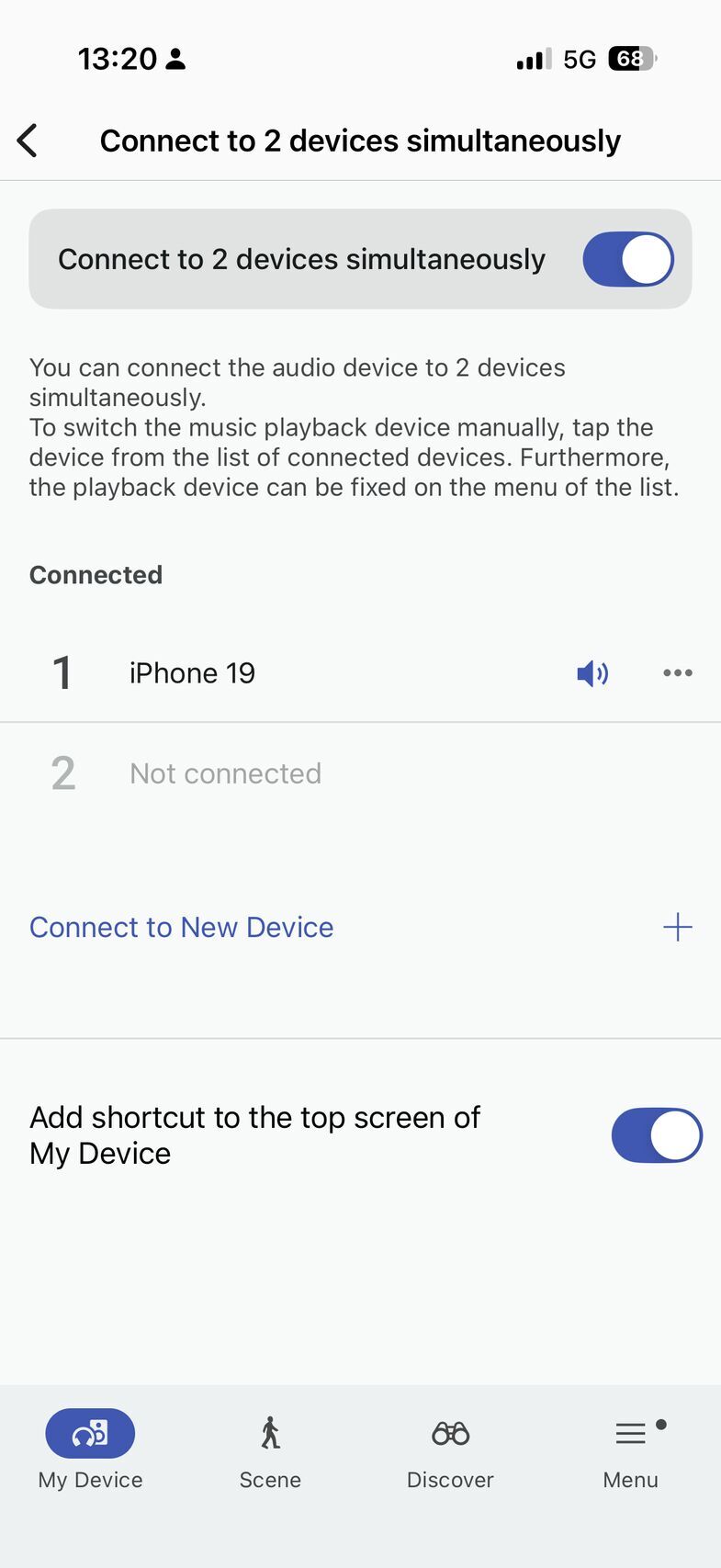Disable Connect to 2 devices simultaneously

tap(628, 259)
